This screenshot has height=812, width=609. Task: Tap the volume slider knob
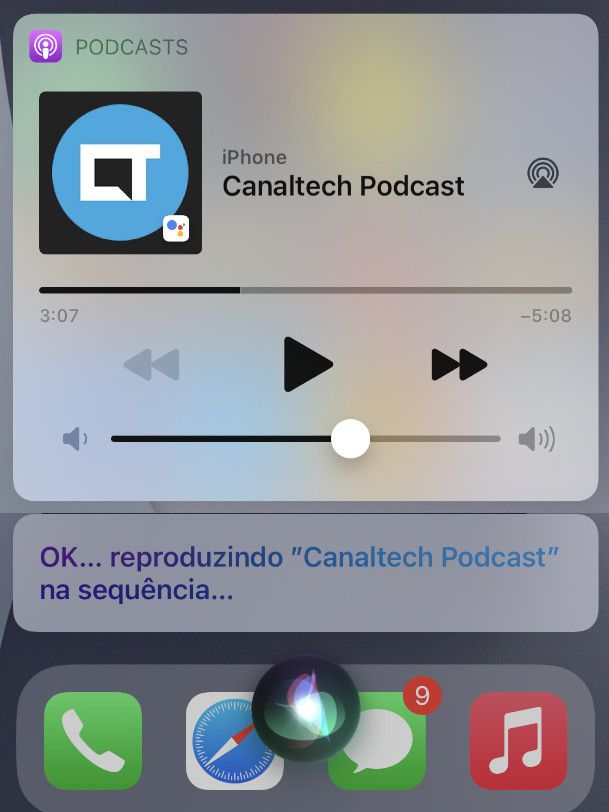coord(350,438)
